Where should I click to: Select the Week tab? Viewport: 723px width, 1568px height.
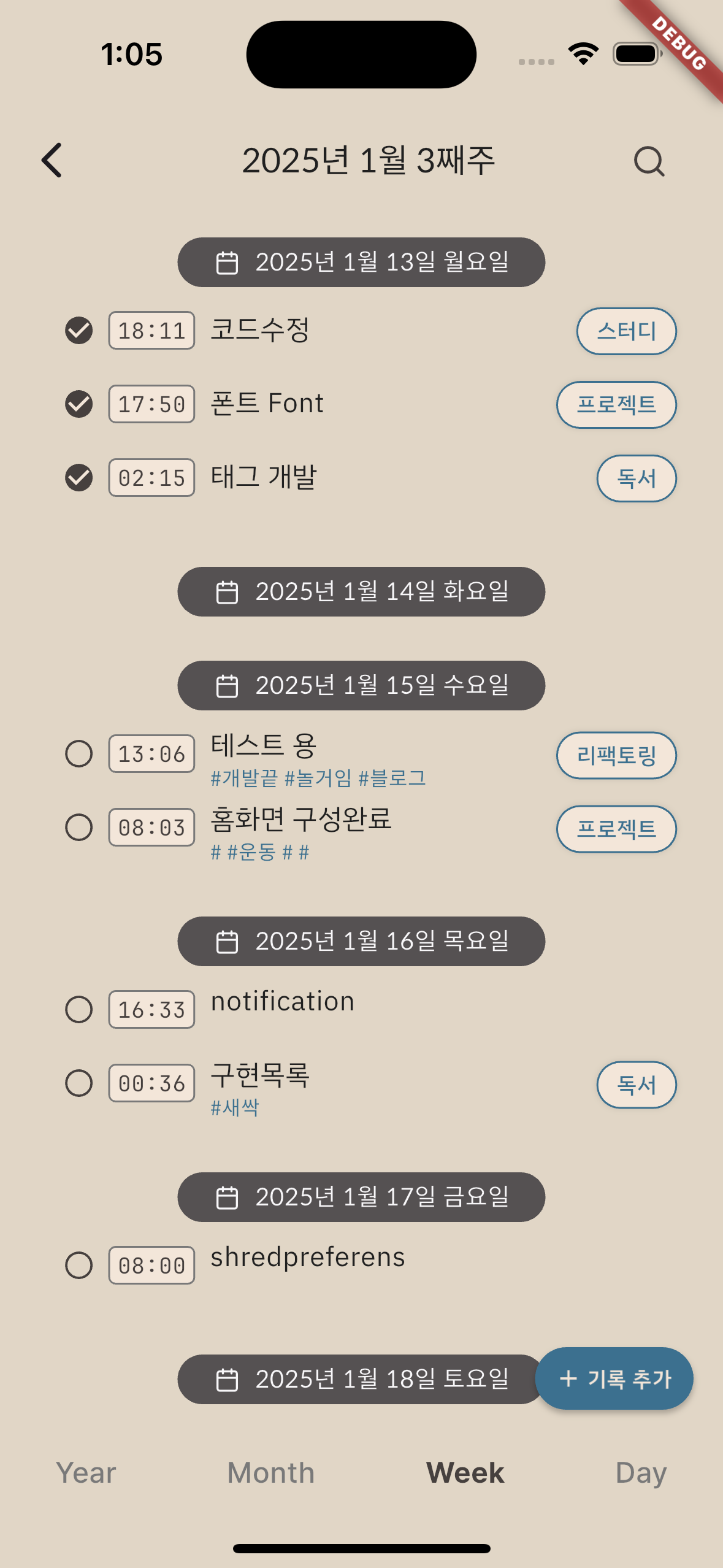pos(465,1472)
